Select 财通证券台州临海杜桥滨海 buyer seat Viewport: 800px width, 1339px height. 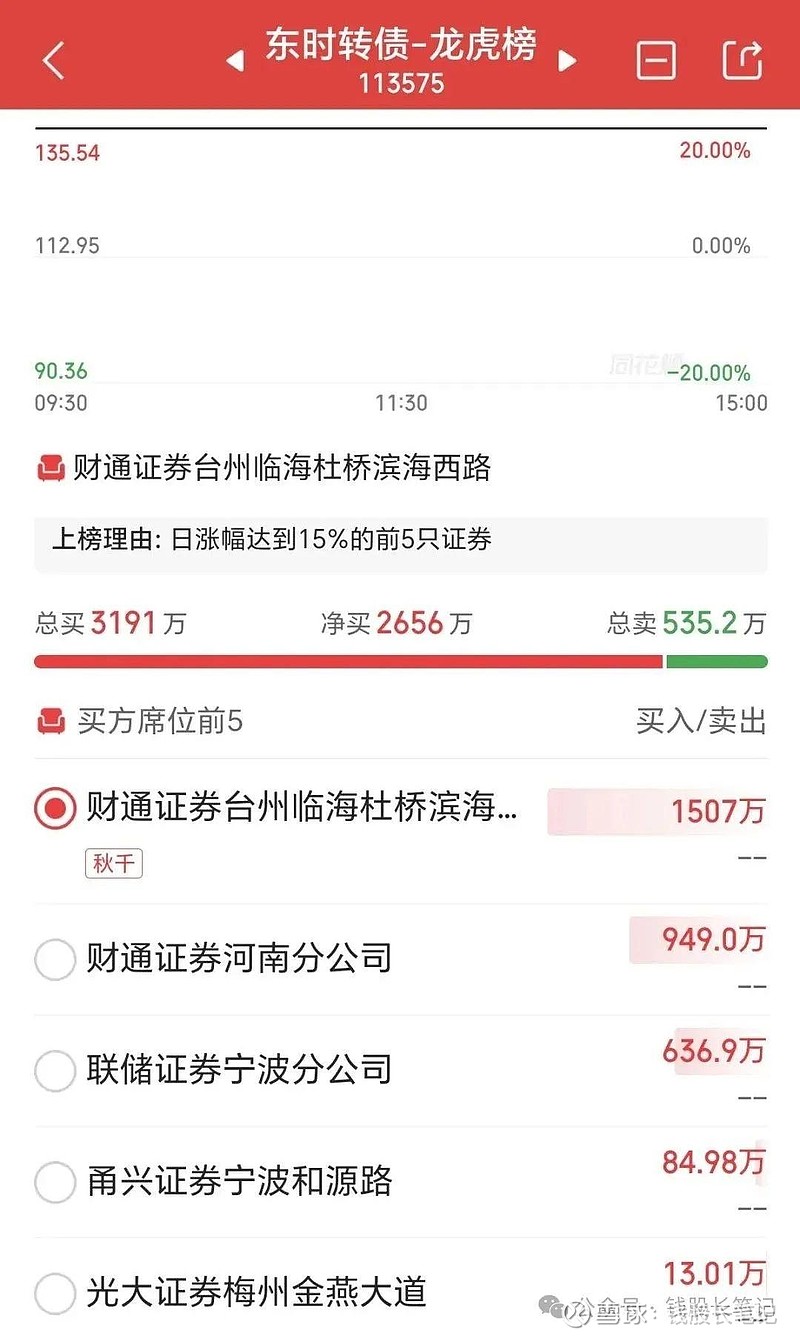55,807
